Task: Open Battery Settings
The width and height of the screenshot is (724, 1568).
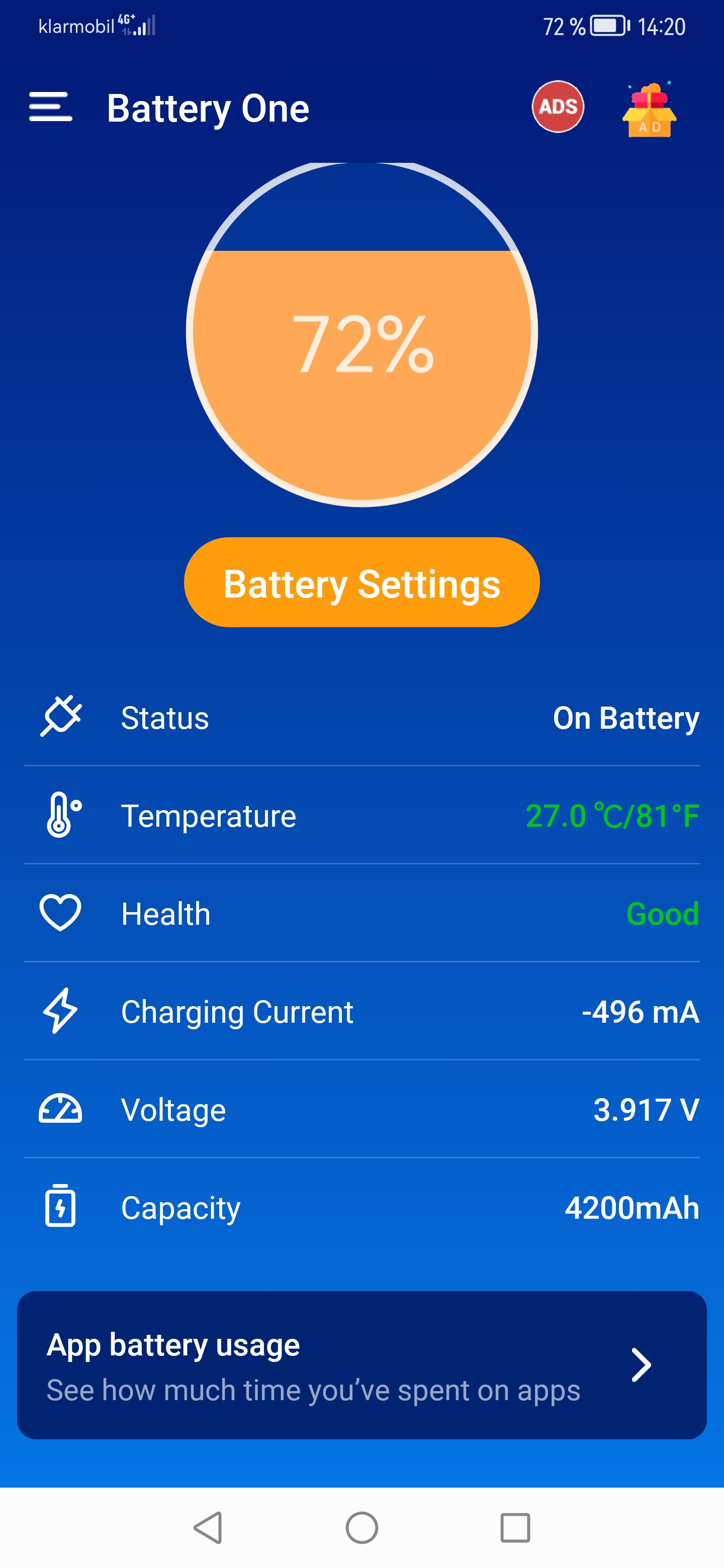Action: tap(361, 582)
